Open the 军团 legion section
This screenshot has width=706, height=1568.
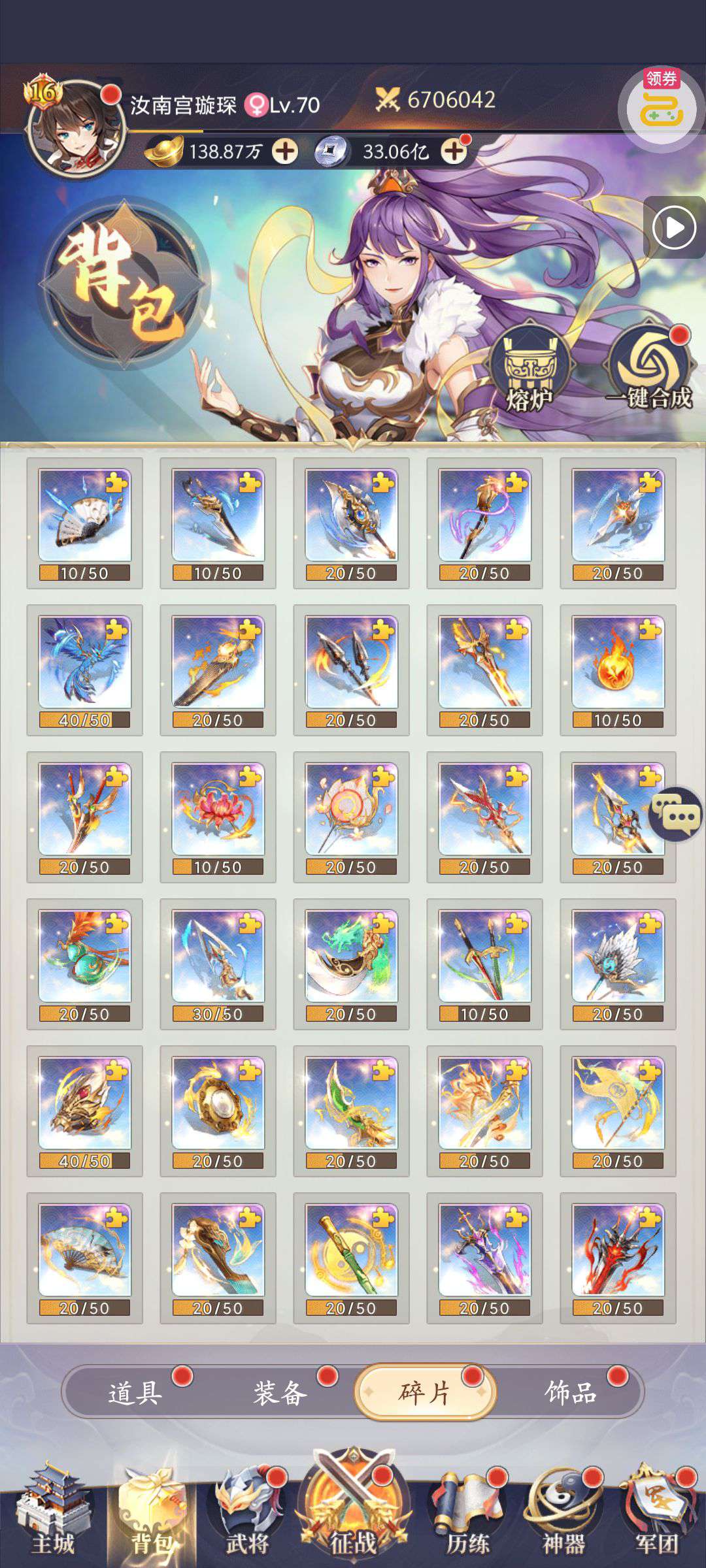(658, 1511)
